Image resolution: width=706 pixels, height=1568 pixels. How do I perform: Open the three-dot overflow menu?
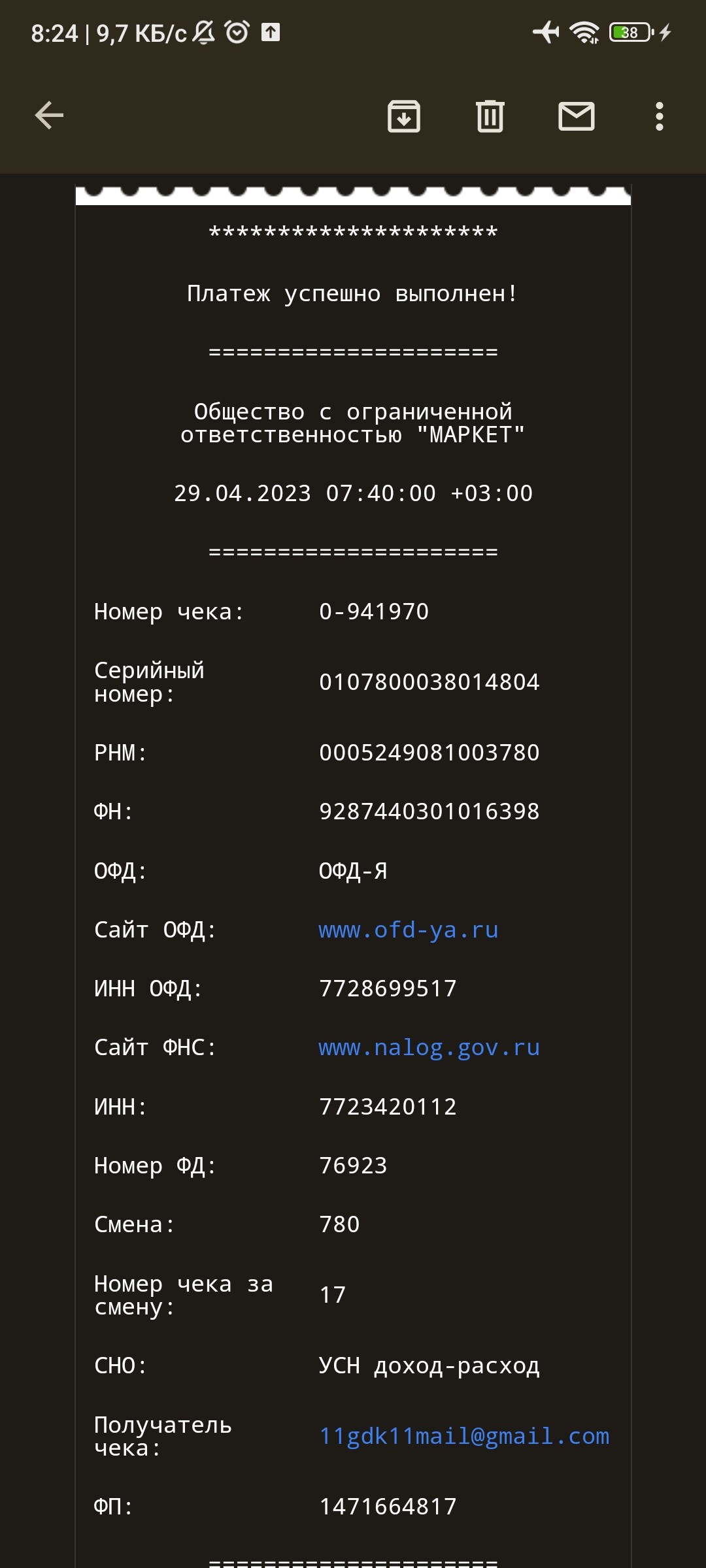[660, 116]
